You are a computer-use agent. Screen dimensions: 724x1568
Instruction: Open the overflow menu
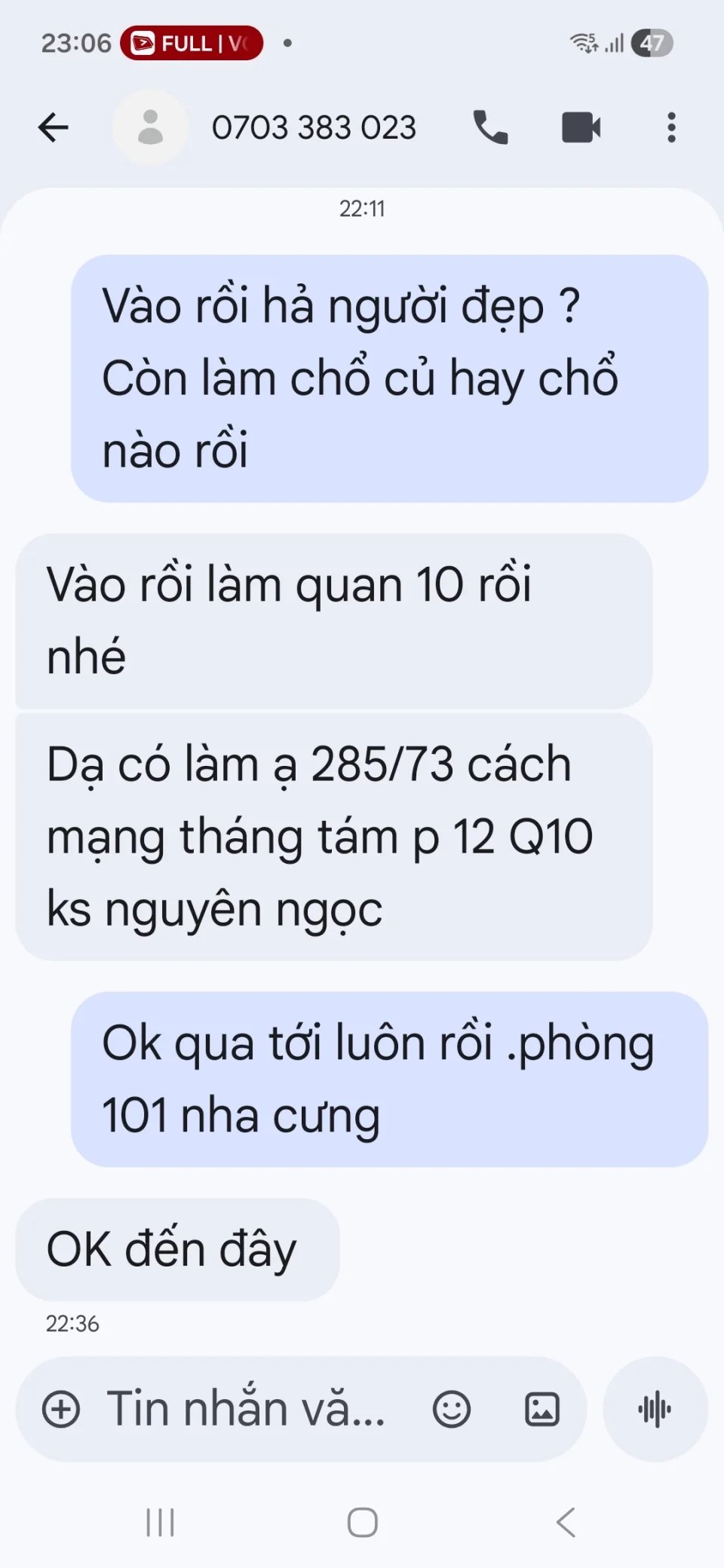[x=671, y=127]
